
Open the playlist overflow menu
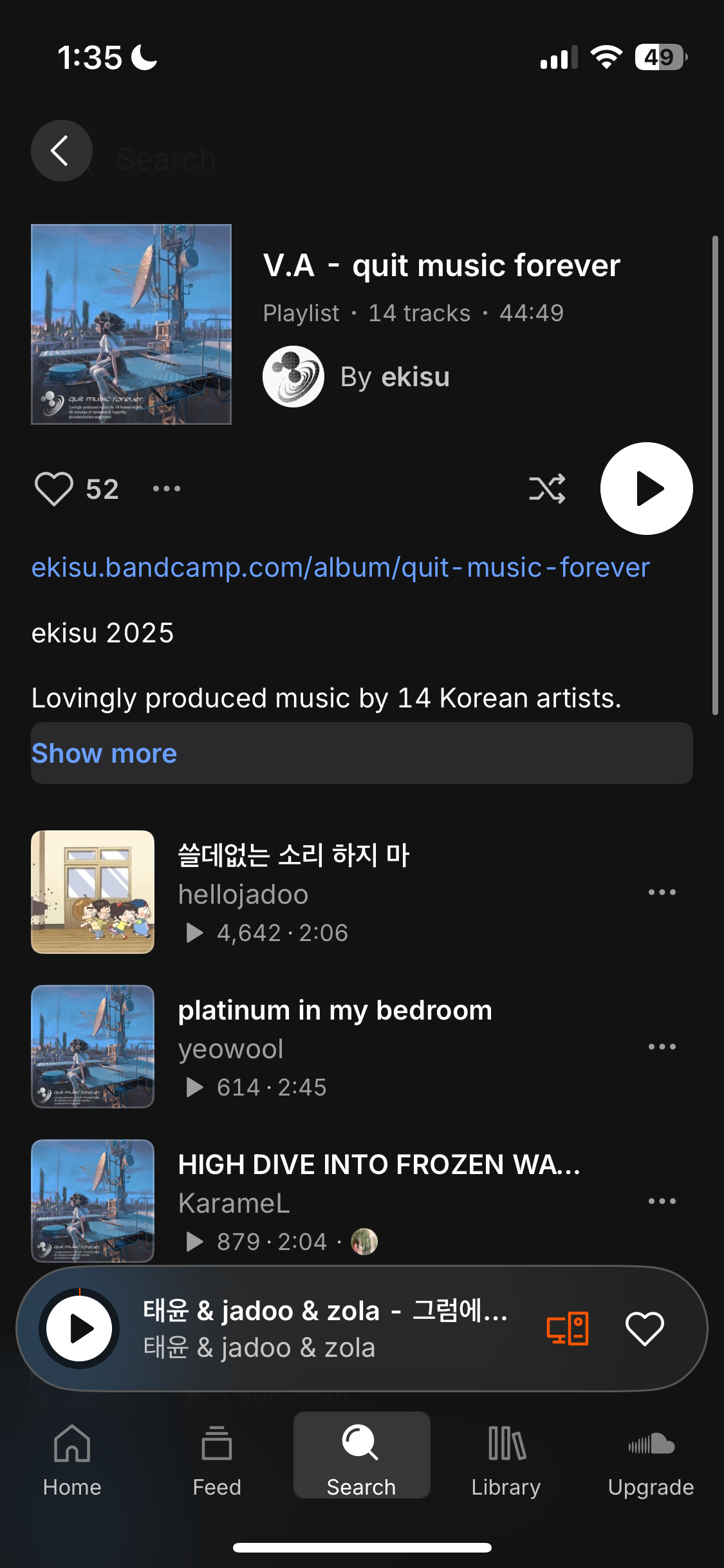pos(167,489)
